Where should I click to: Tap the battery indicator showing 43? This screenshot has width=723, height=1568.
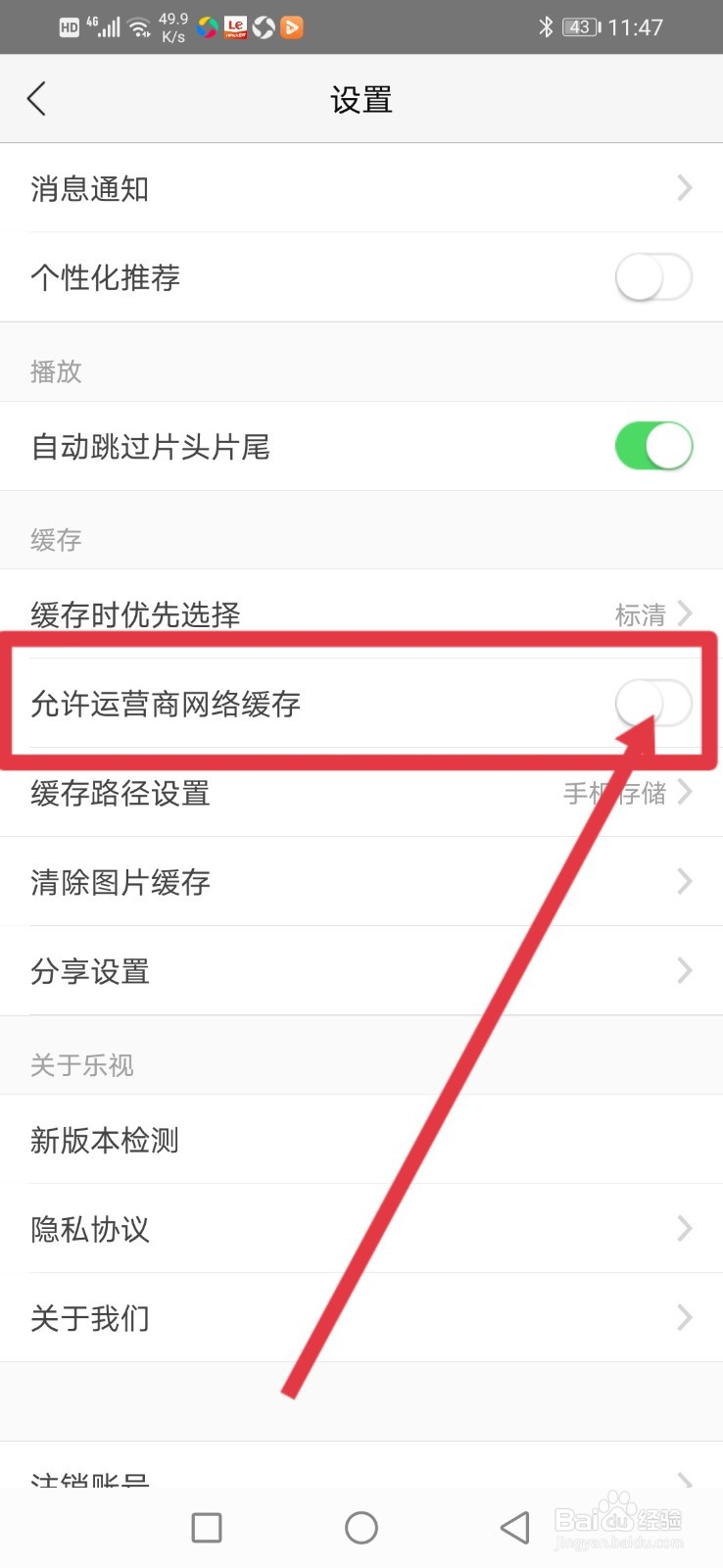(578, 26)
